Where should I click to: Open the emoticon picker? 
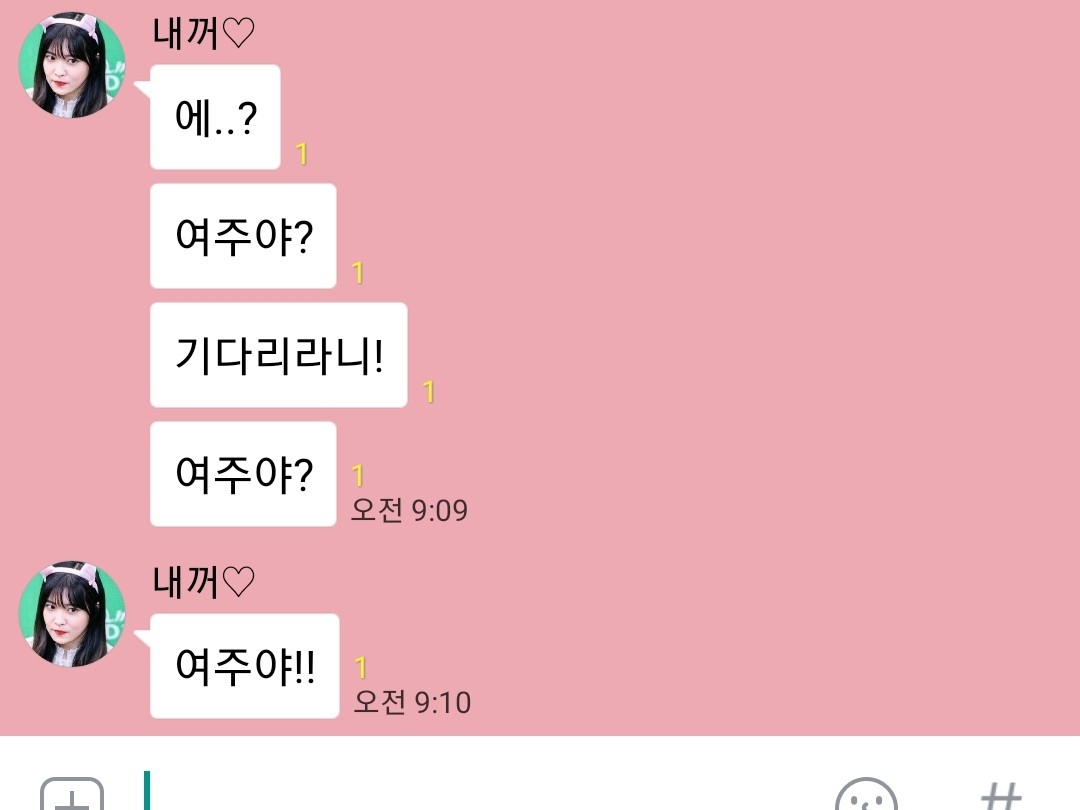866,797
